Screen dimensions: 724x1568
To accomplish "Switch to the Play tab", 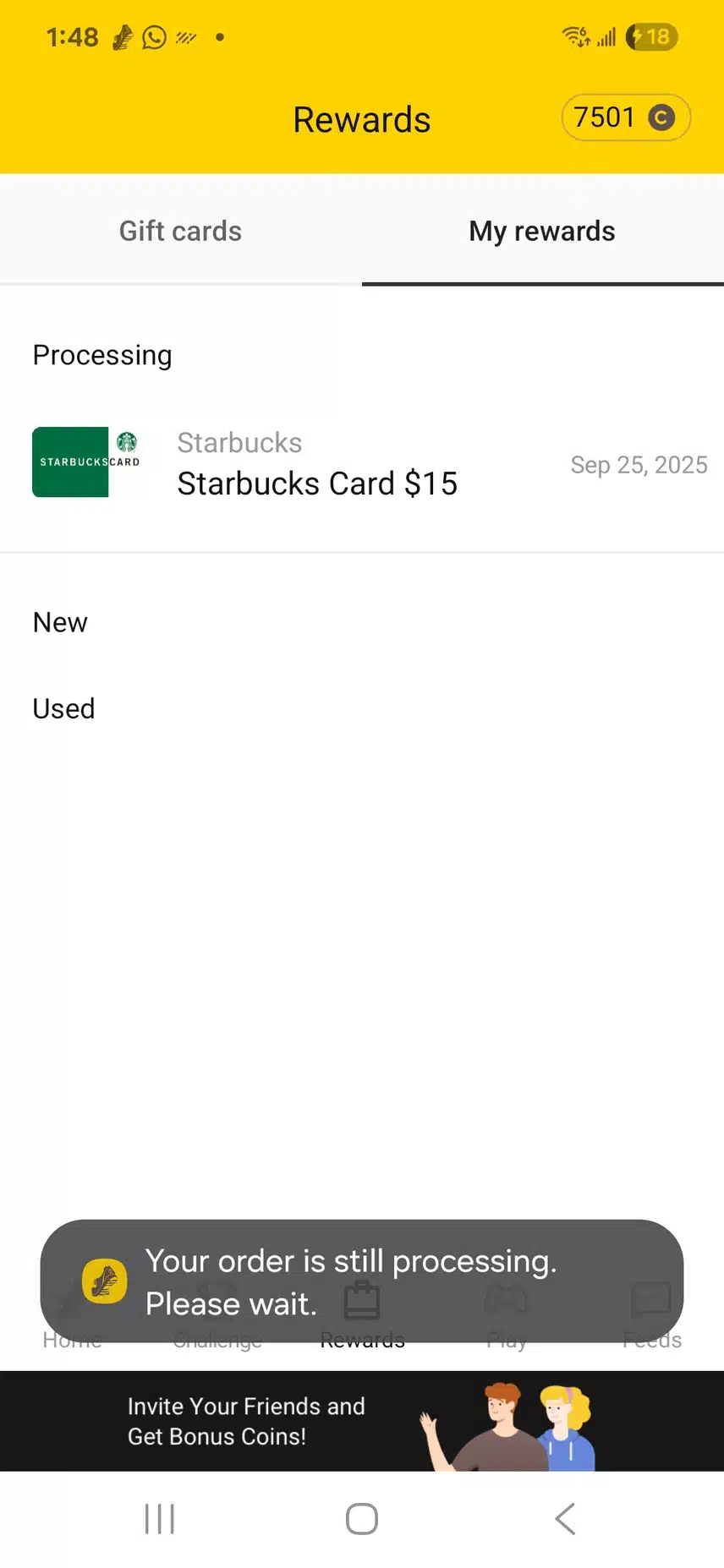I will [507, 1317].
